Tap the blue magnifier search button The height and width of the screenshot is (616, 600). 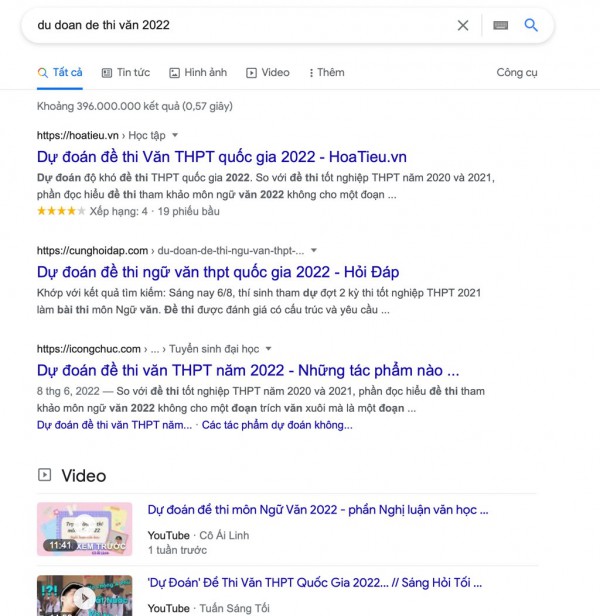coord(531,25)
